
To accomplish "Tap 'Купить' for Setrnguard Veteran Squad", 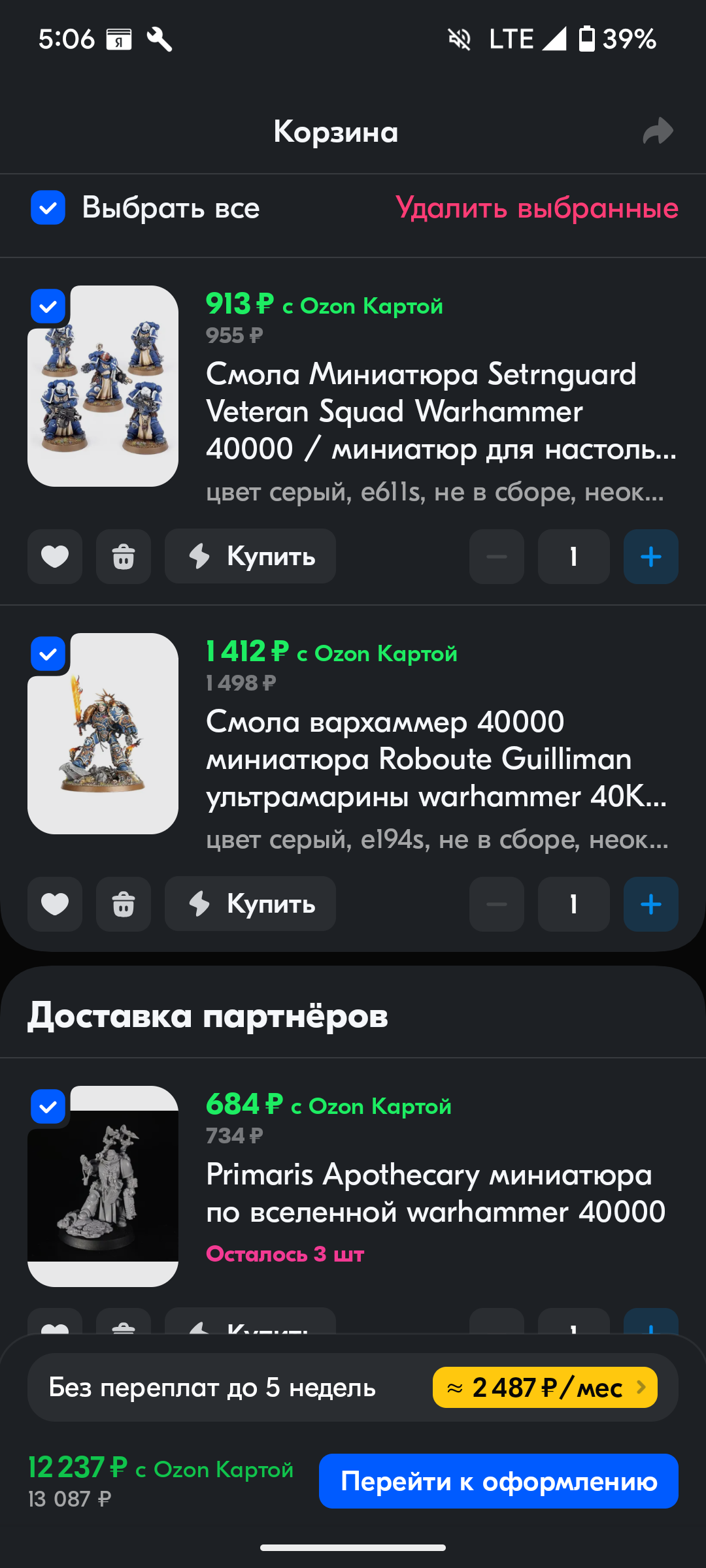I will pos(250,557).
